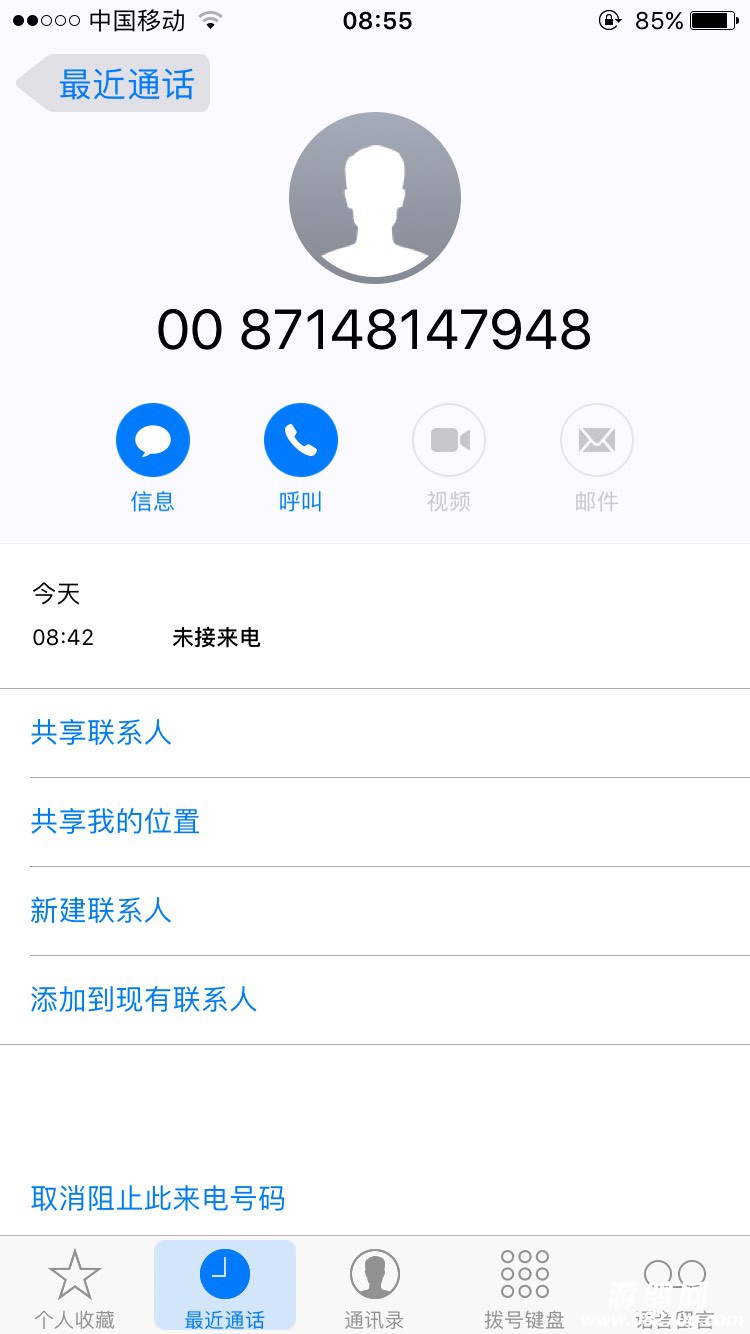Select 共享我的位置
This screenshot has height=1334, width=750.
115,821
